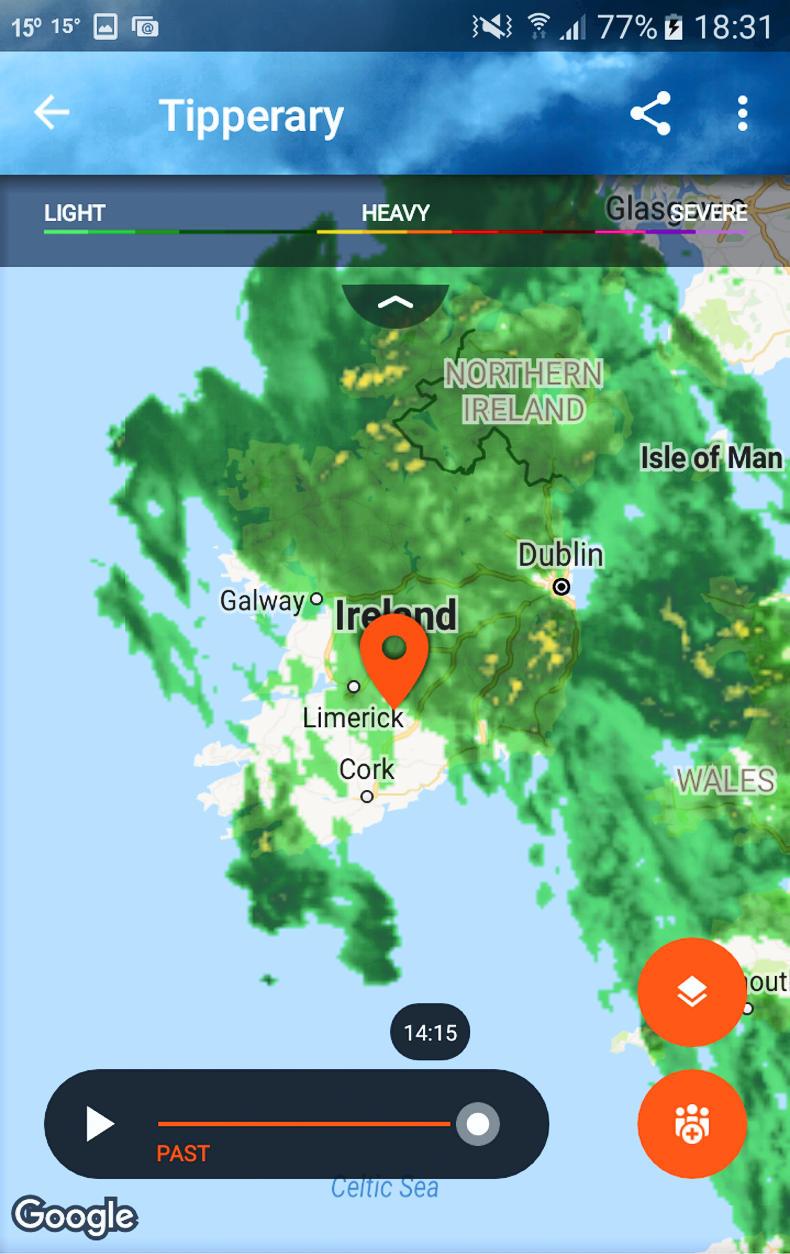Open the orange community report button
This screenshot has width=790, height=1254.
(x=691, y=1124)
